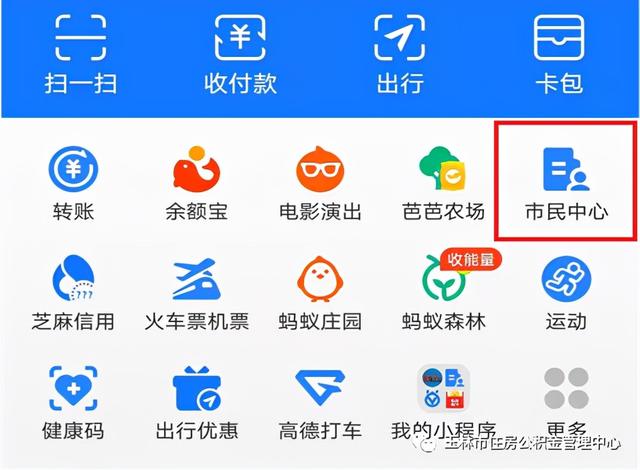Open 火车票机票 booking

(195, 291)
